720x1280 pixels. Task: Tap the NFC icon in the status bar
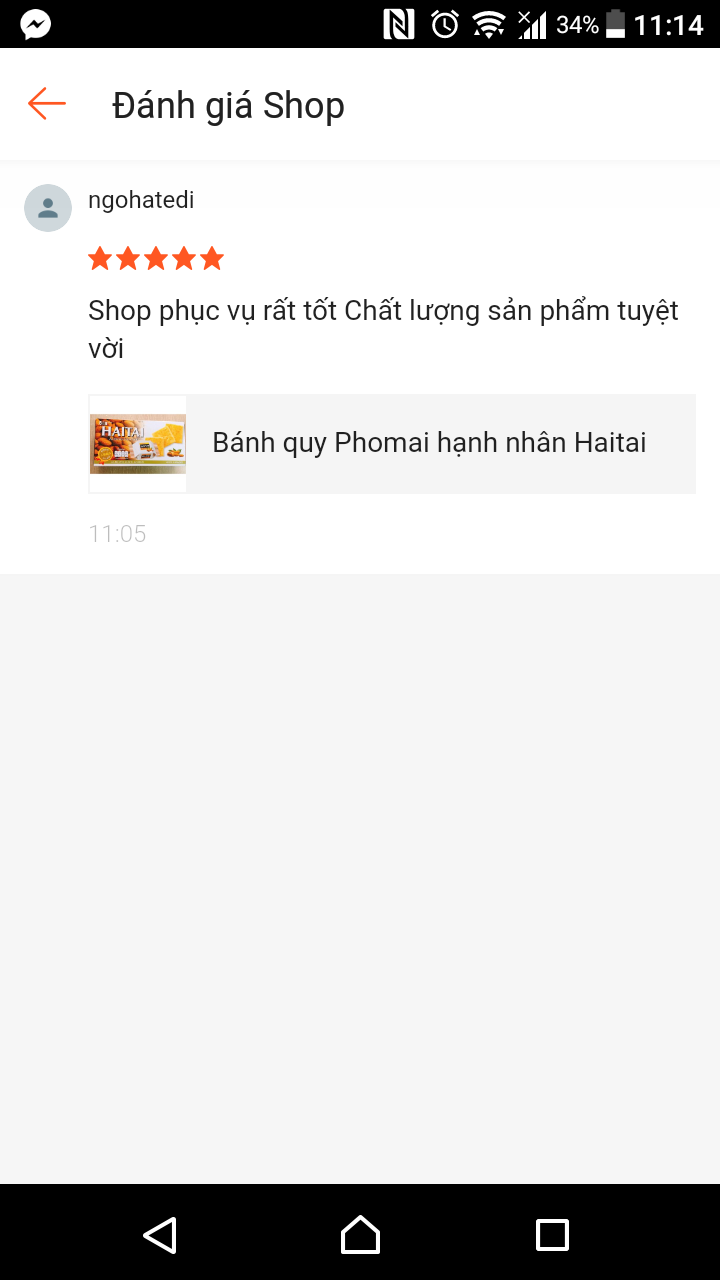[398, 21]
